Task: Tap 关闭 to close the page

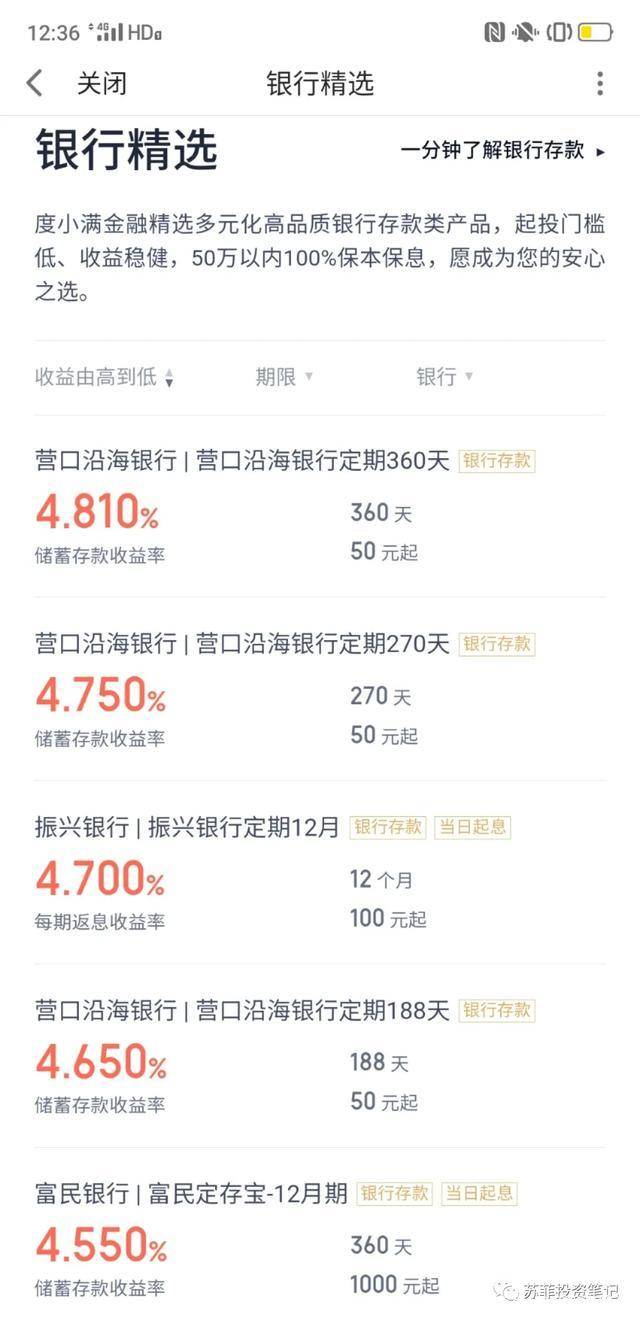Action: click(x=102, y=83)
